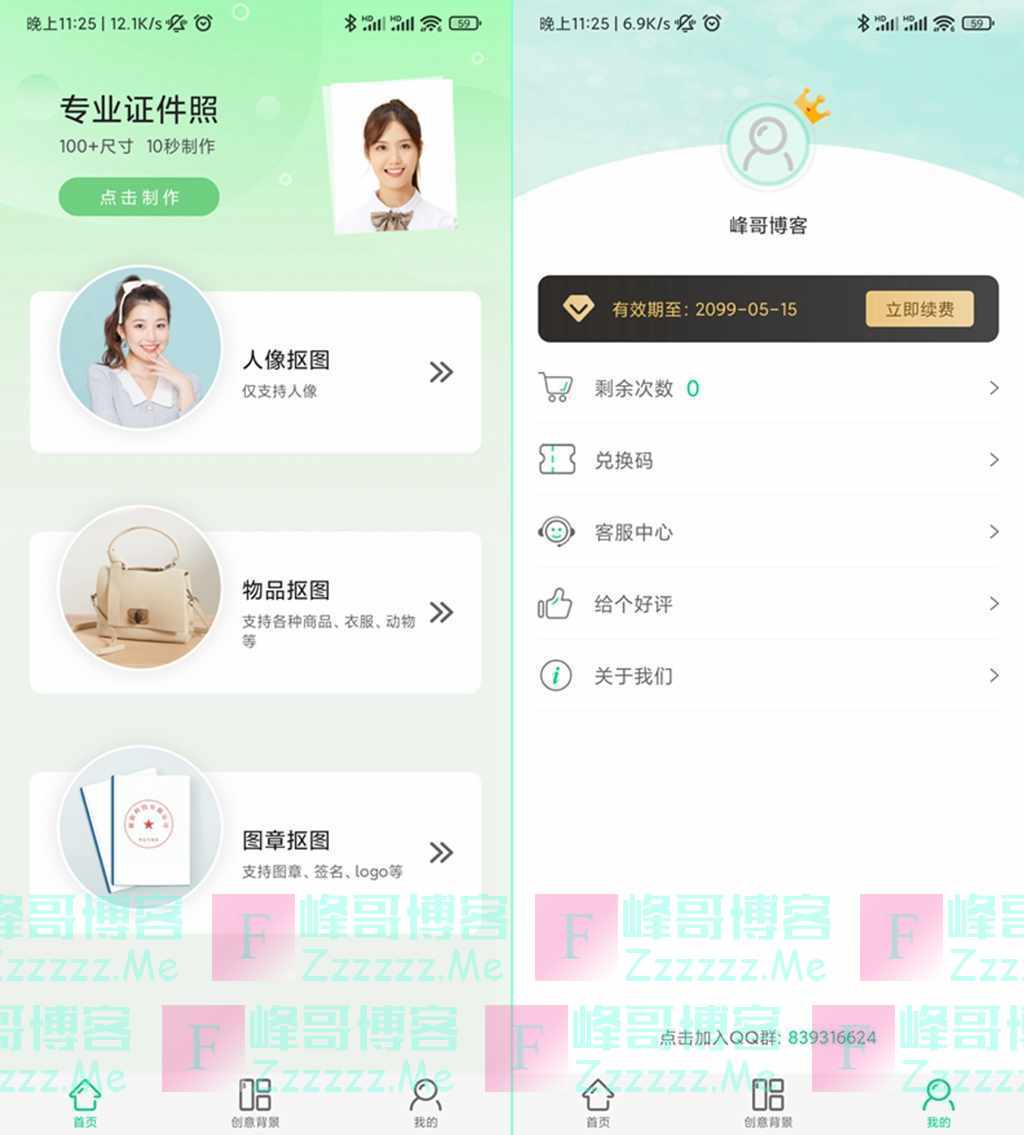This screenshot has width=1024, height=1135.
Task: Open the 剩余次数 row
Action: tap(768, 388)
